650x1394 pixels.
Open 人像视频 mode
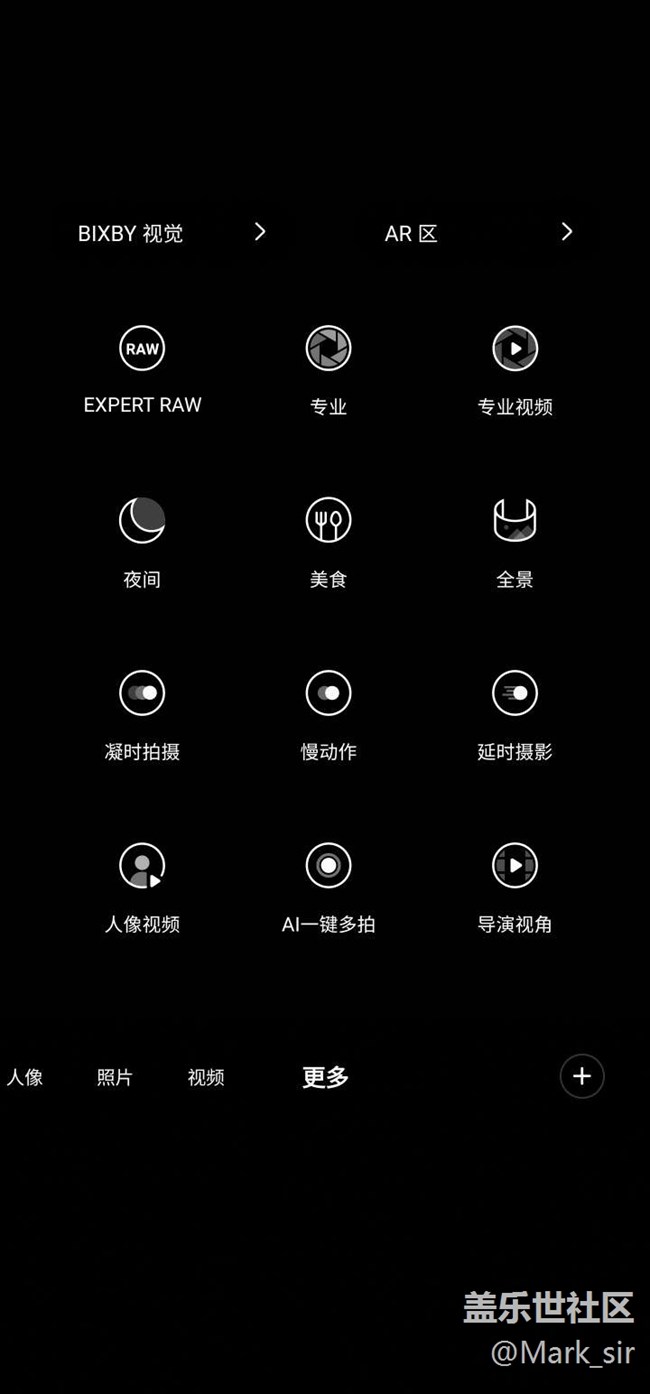click(x=142, y=866)
